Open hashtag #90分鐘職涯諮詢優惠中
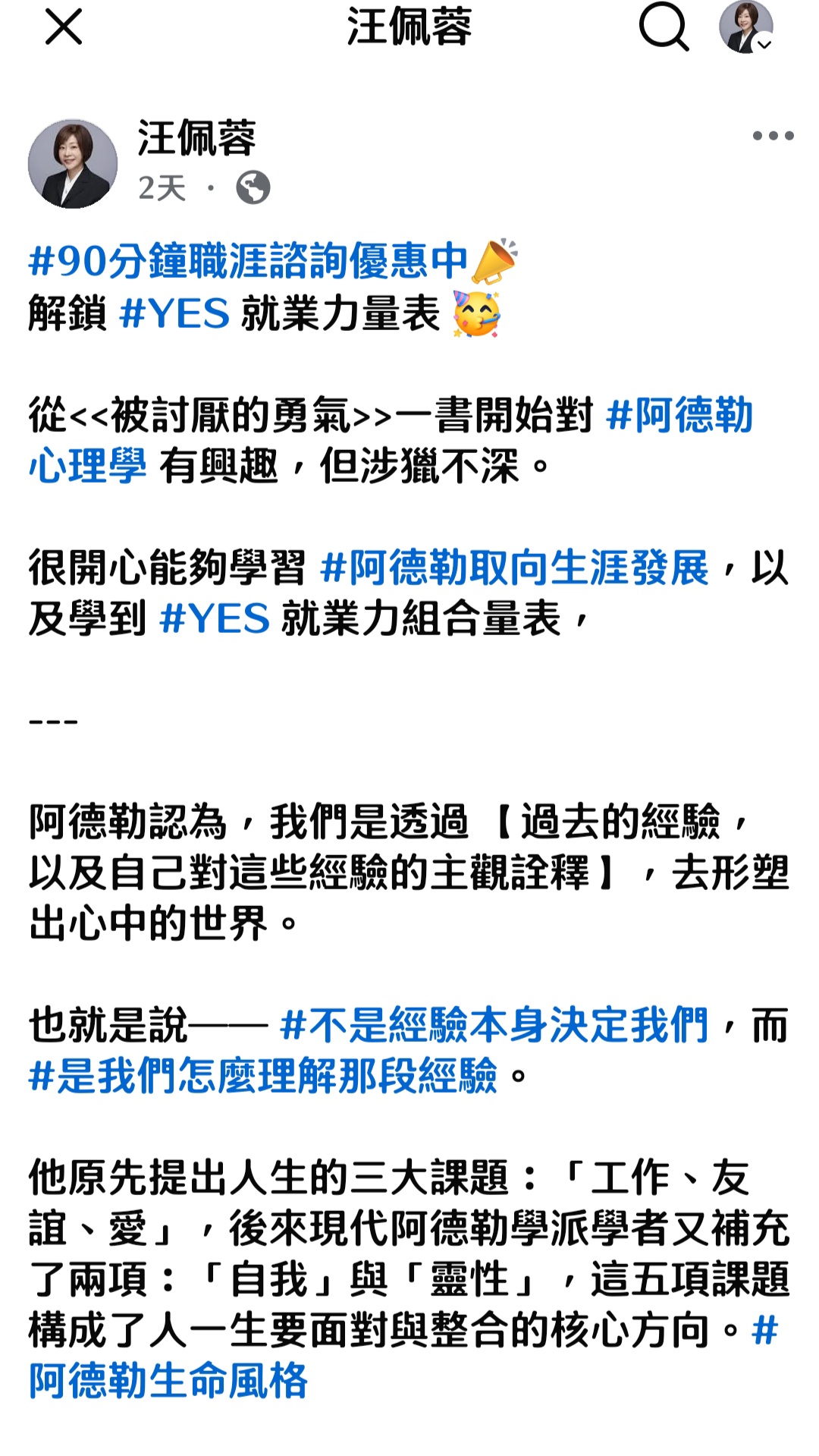This screenshot has width=819, height=1456. pyautogui.click(x=248, y=261)
